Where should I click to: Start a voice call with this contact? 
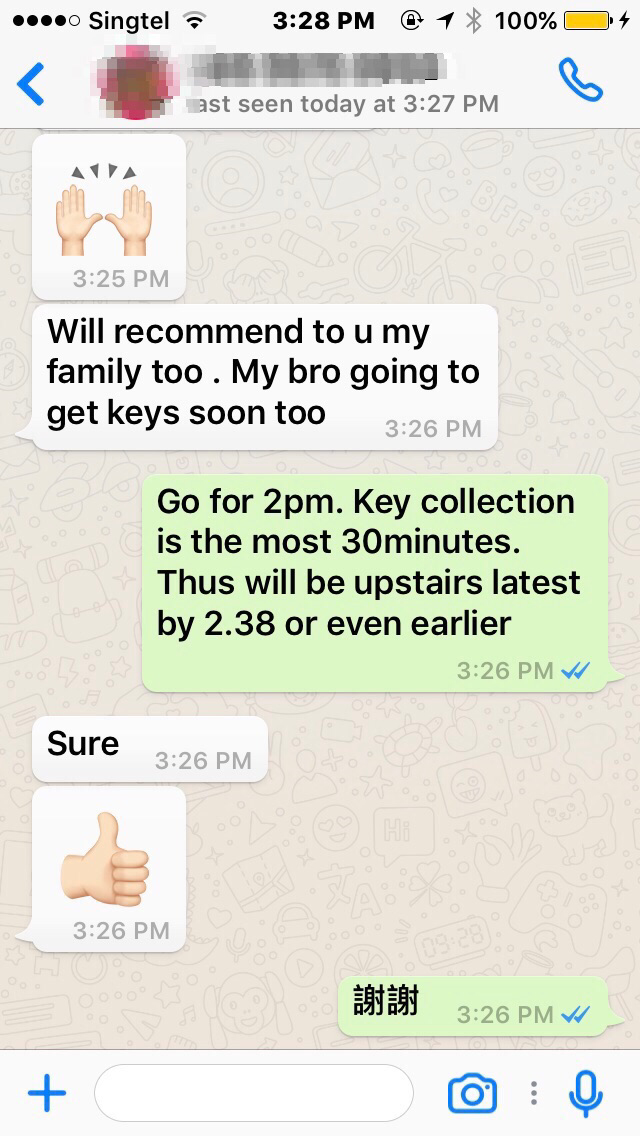click(580, 82)
